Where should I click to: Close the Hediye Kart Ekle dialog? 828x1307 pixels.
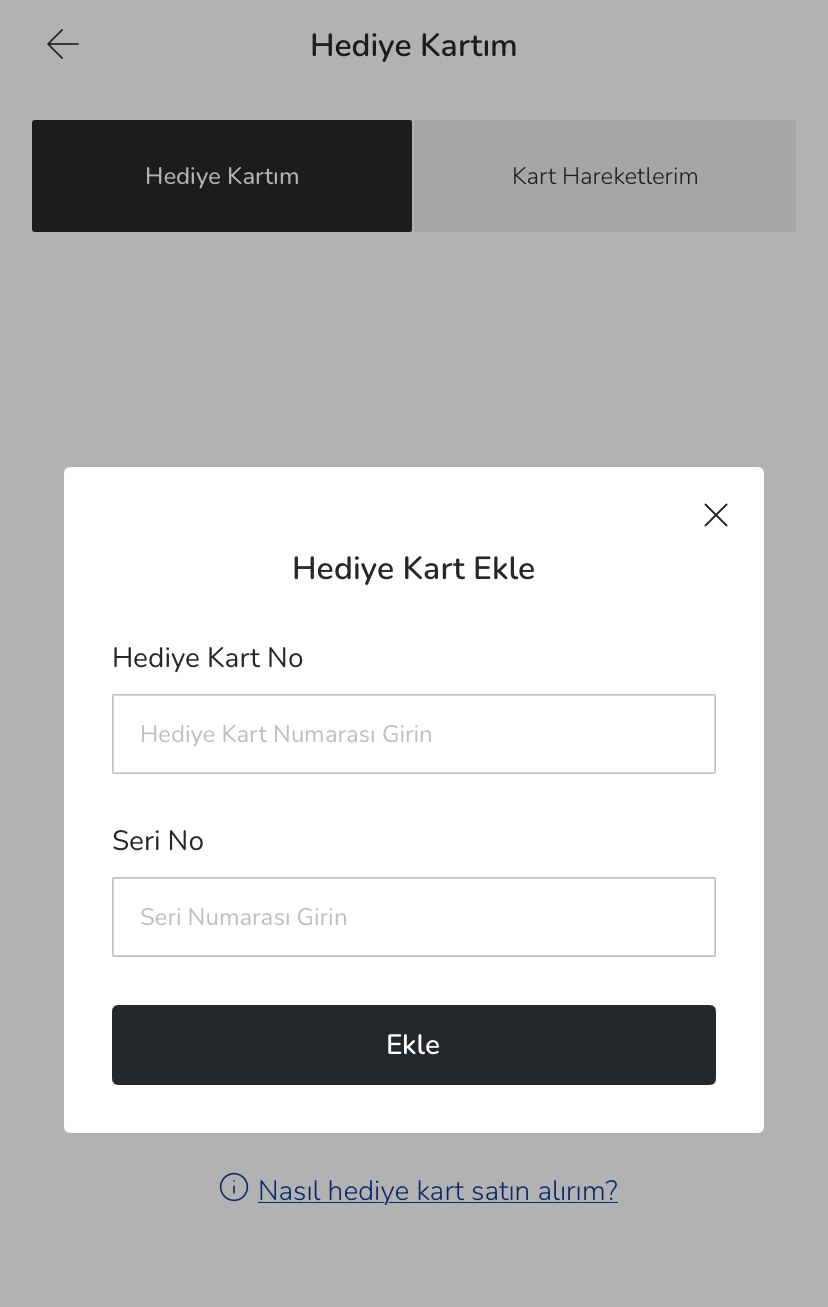point(716,515)
